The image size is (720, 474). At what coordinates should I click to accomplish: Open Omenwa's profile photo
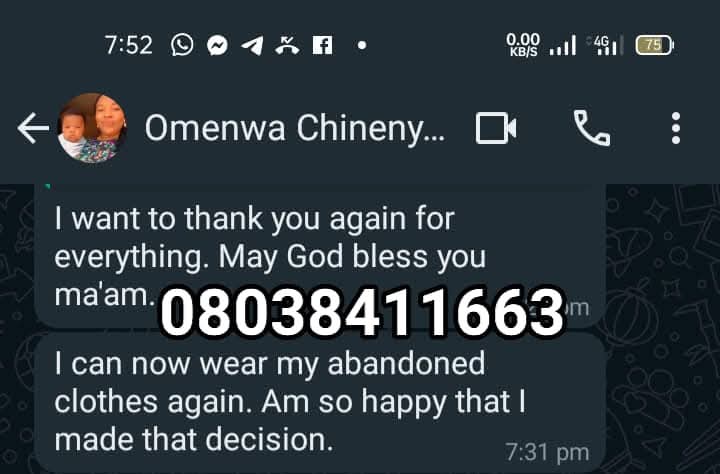pyautogui.click(x=93, y=128)
